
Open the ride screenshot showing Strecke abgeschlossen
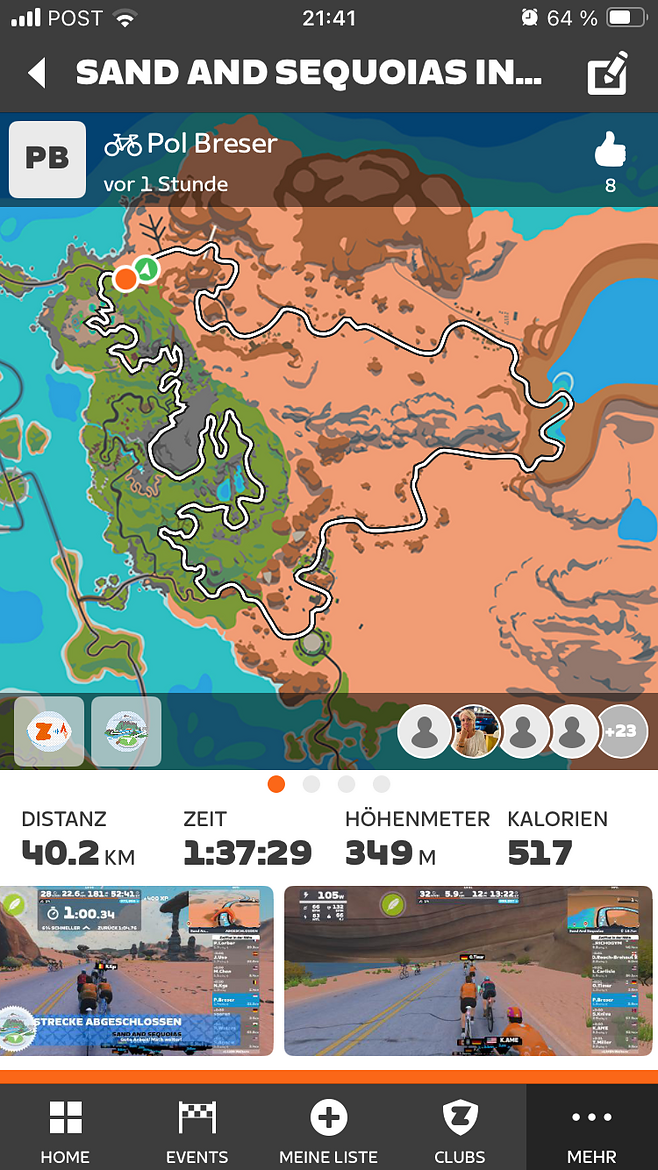(137, 970)
